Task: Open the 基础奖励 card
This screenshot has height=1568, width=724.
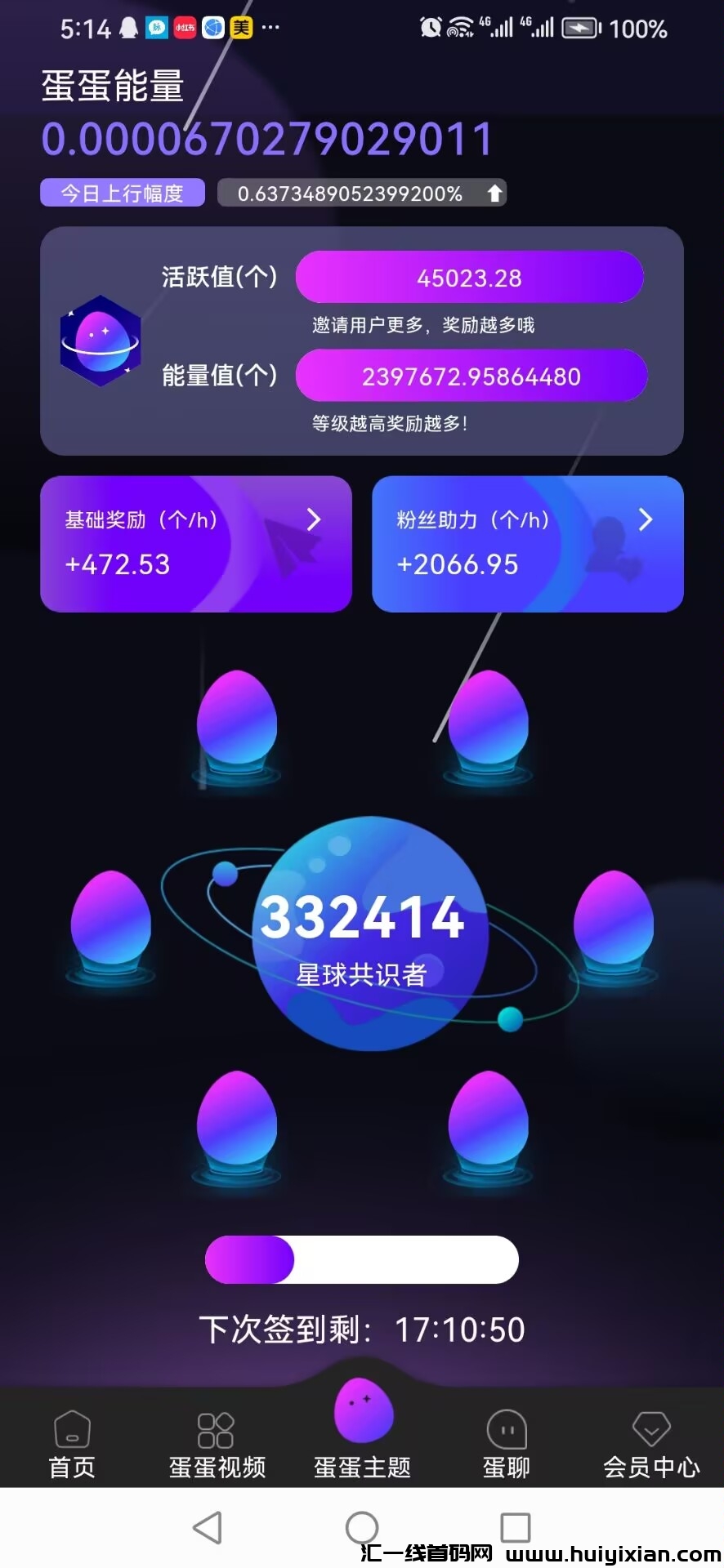Action: (x=196, y=544)
